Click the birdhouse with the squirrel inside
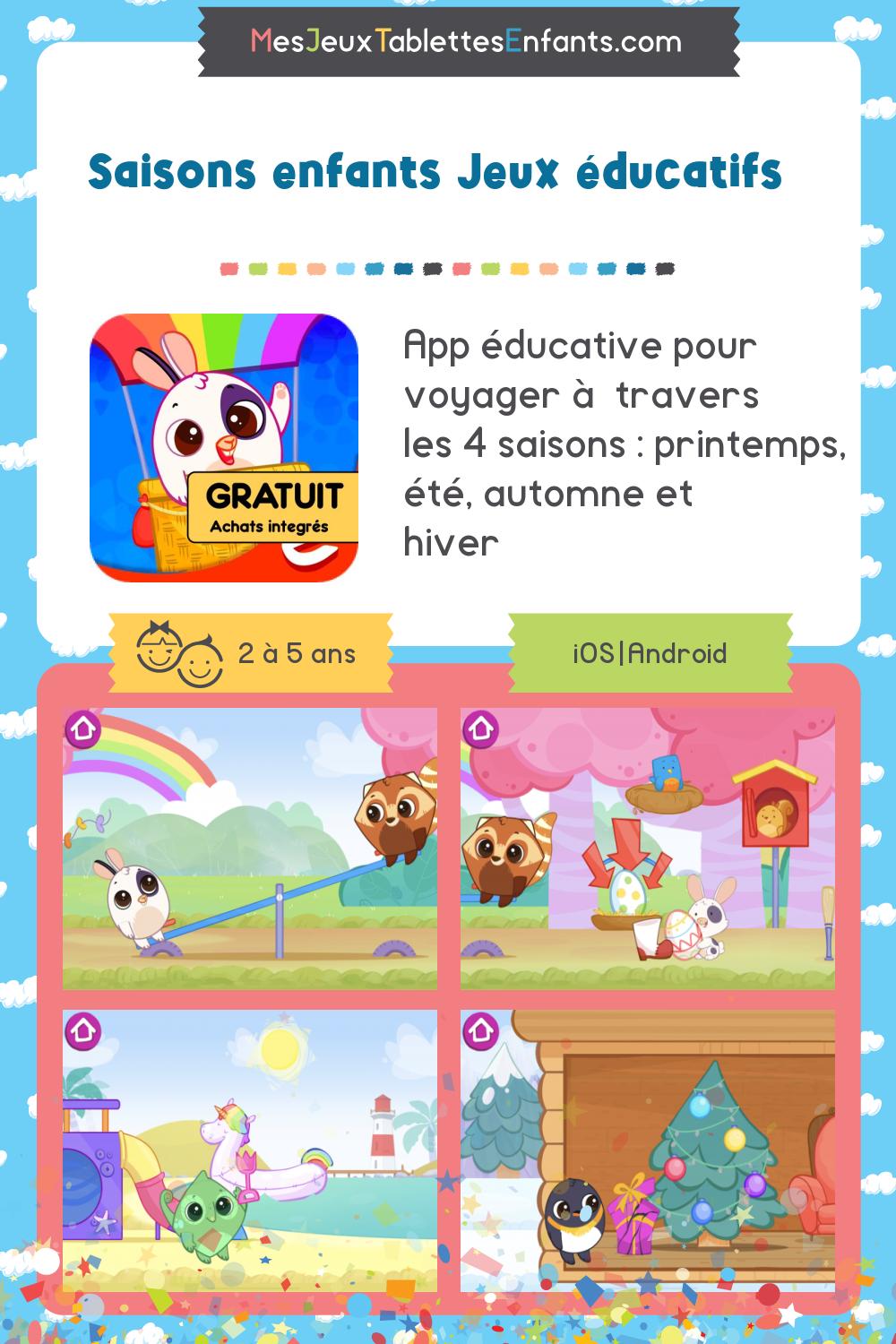The height and width of the screenshot is (1344, 896). tap(775, 806)
